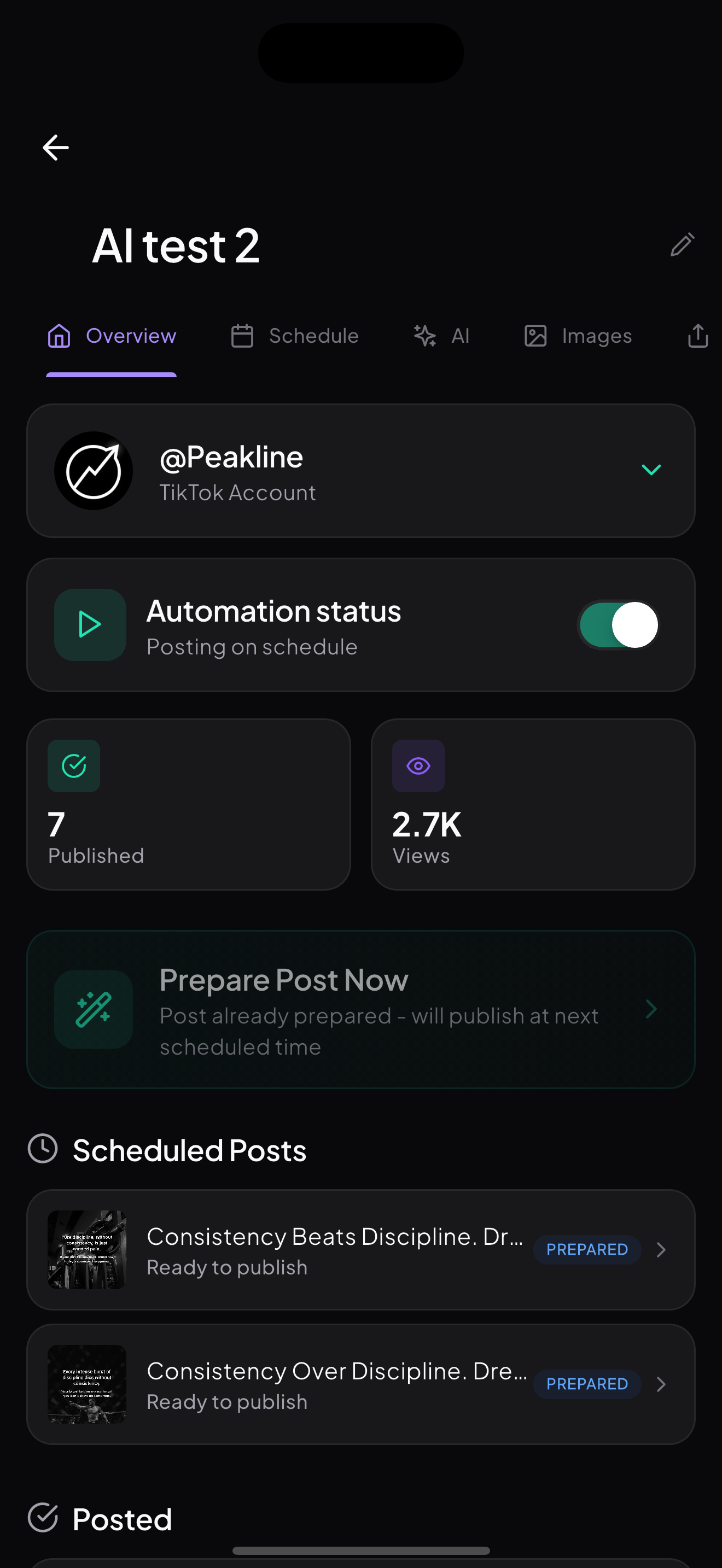Image resolution: width=722 pixels, height=1568 pixels.
Task: Expand the second scheduled post chevron
Action: [661, 1384]
